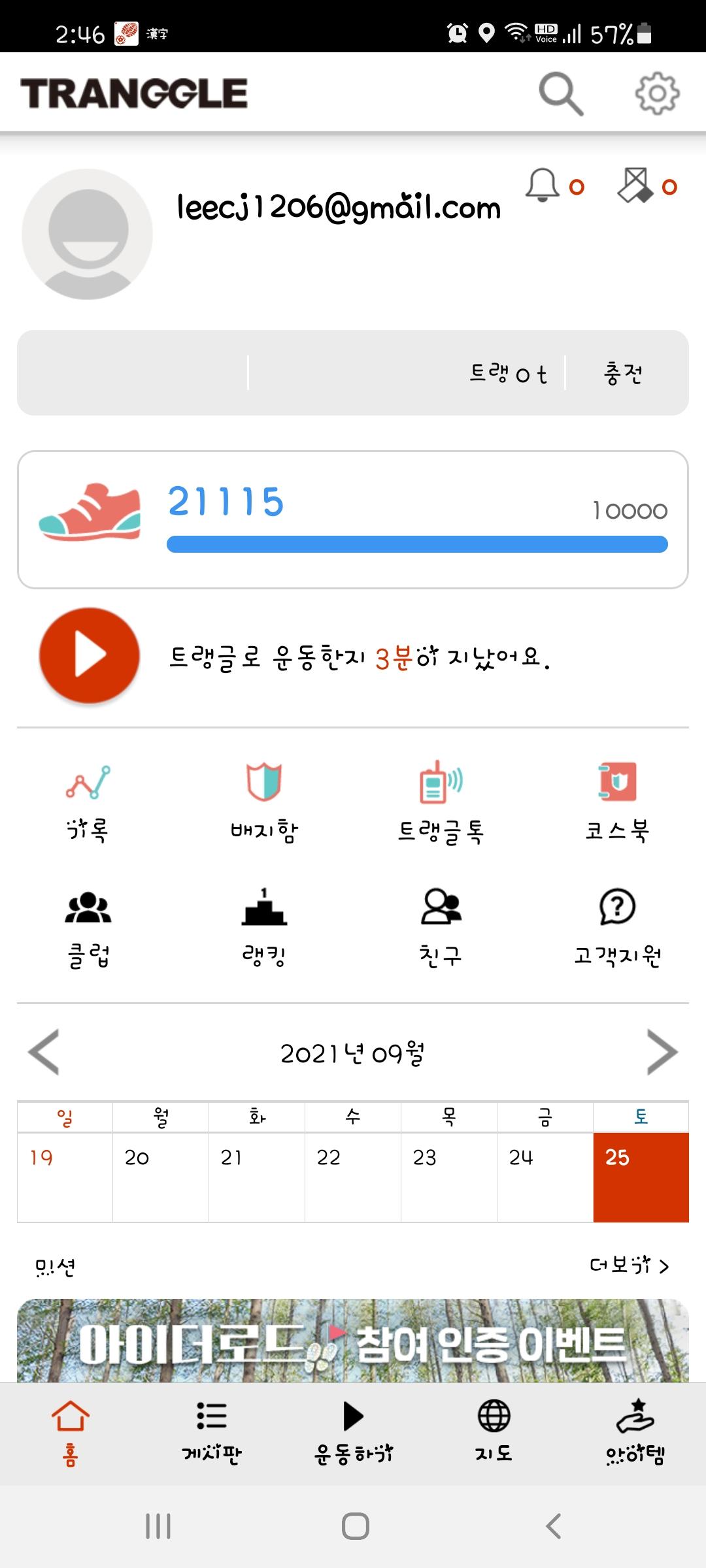Open 친구 friends list
The height and width of the screenshot is (1568, 706).
[441, 927]
